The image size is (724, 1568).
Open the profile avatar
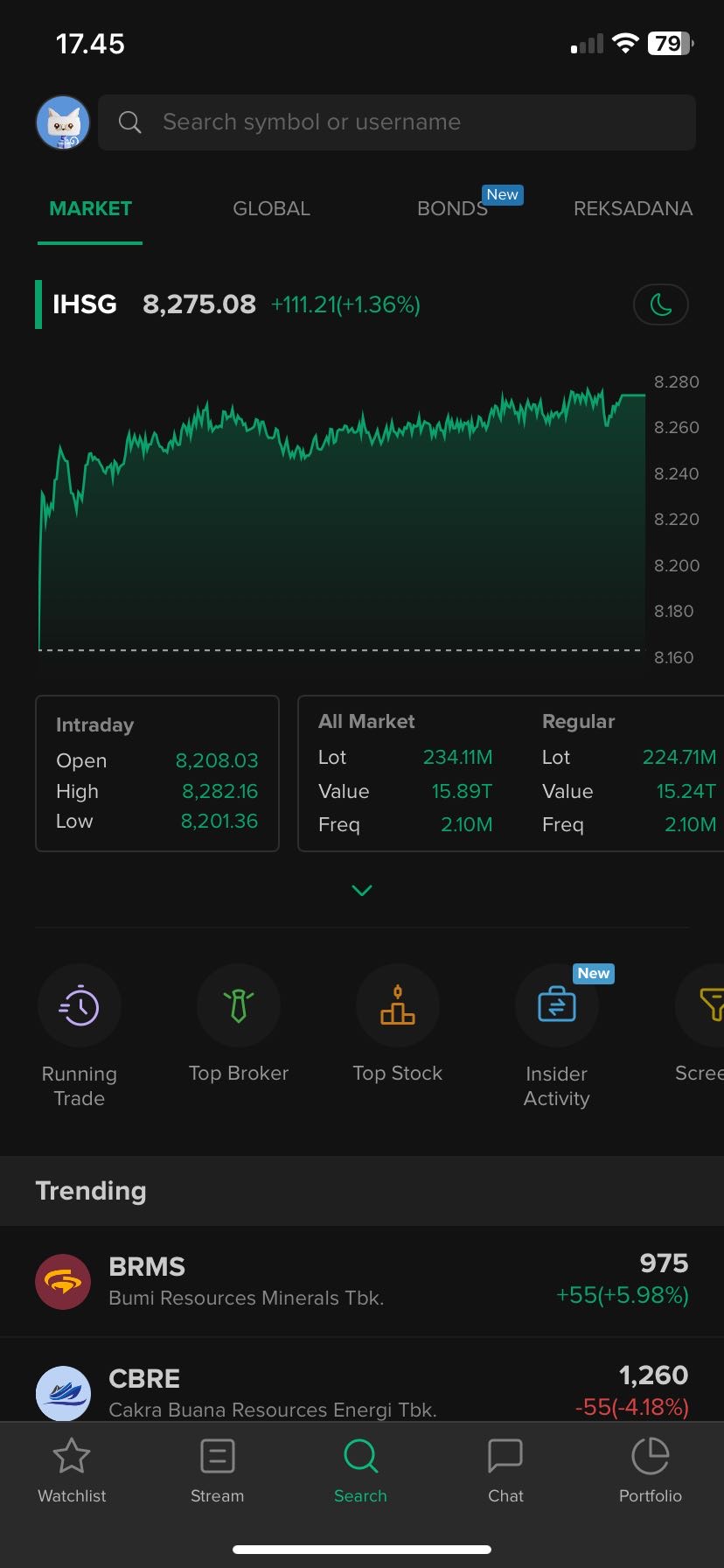coord(63,122)
